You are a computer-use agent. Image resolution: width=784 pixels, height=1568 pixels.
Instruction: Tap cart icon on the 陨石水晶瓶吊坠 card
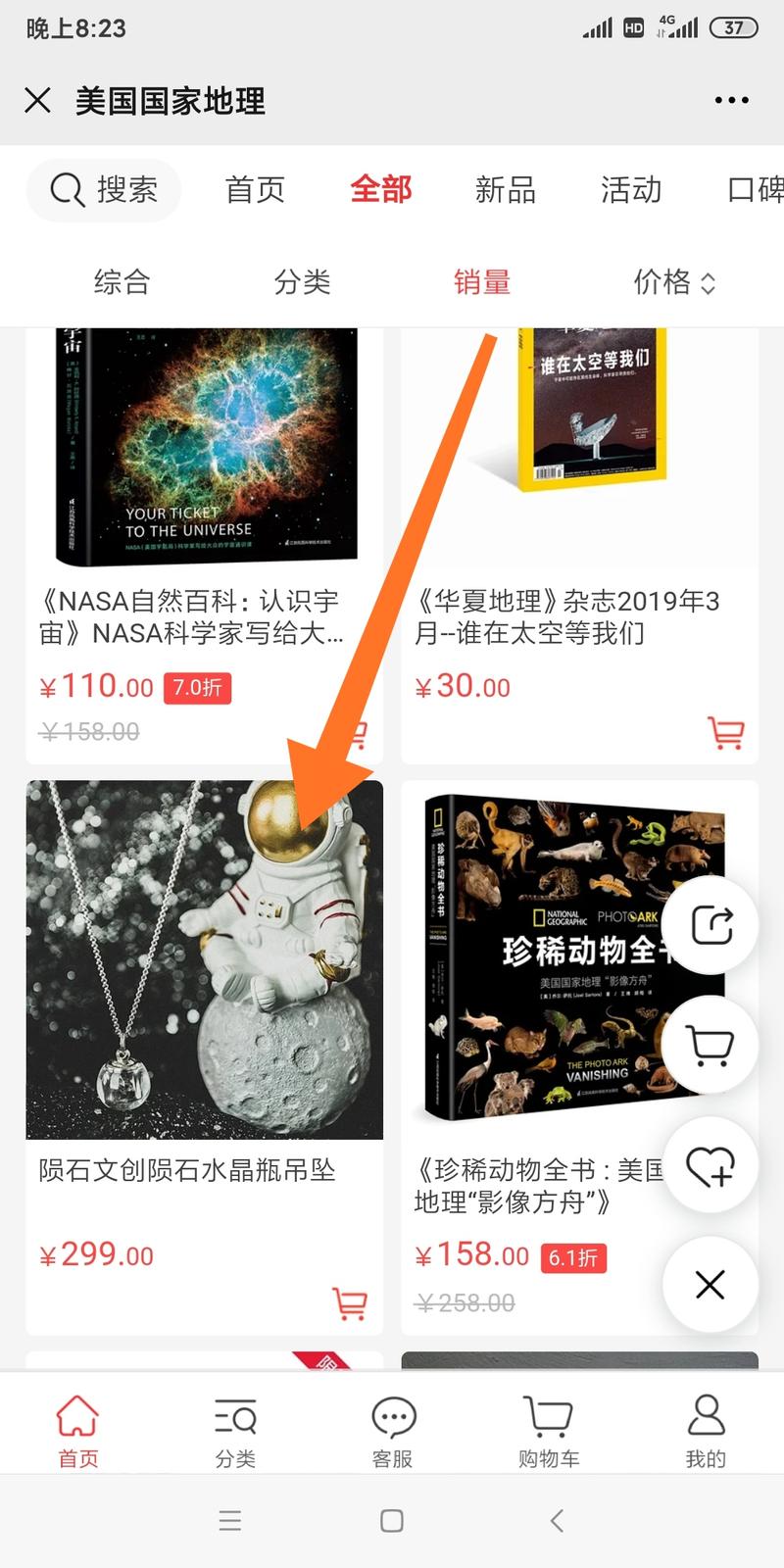click(349, 1303)
